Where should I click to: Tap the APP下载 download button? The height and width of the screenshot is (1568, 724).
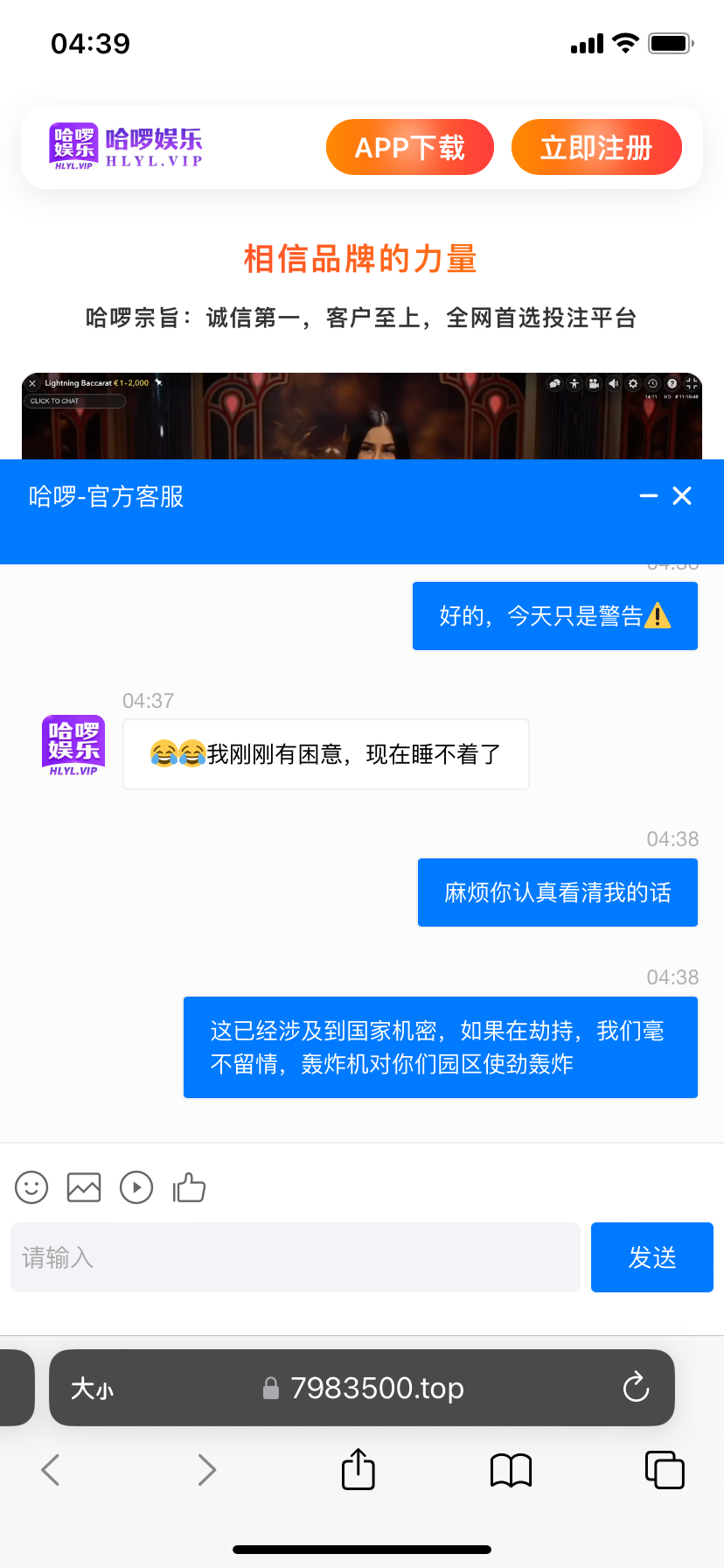(410, 147)
